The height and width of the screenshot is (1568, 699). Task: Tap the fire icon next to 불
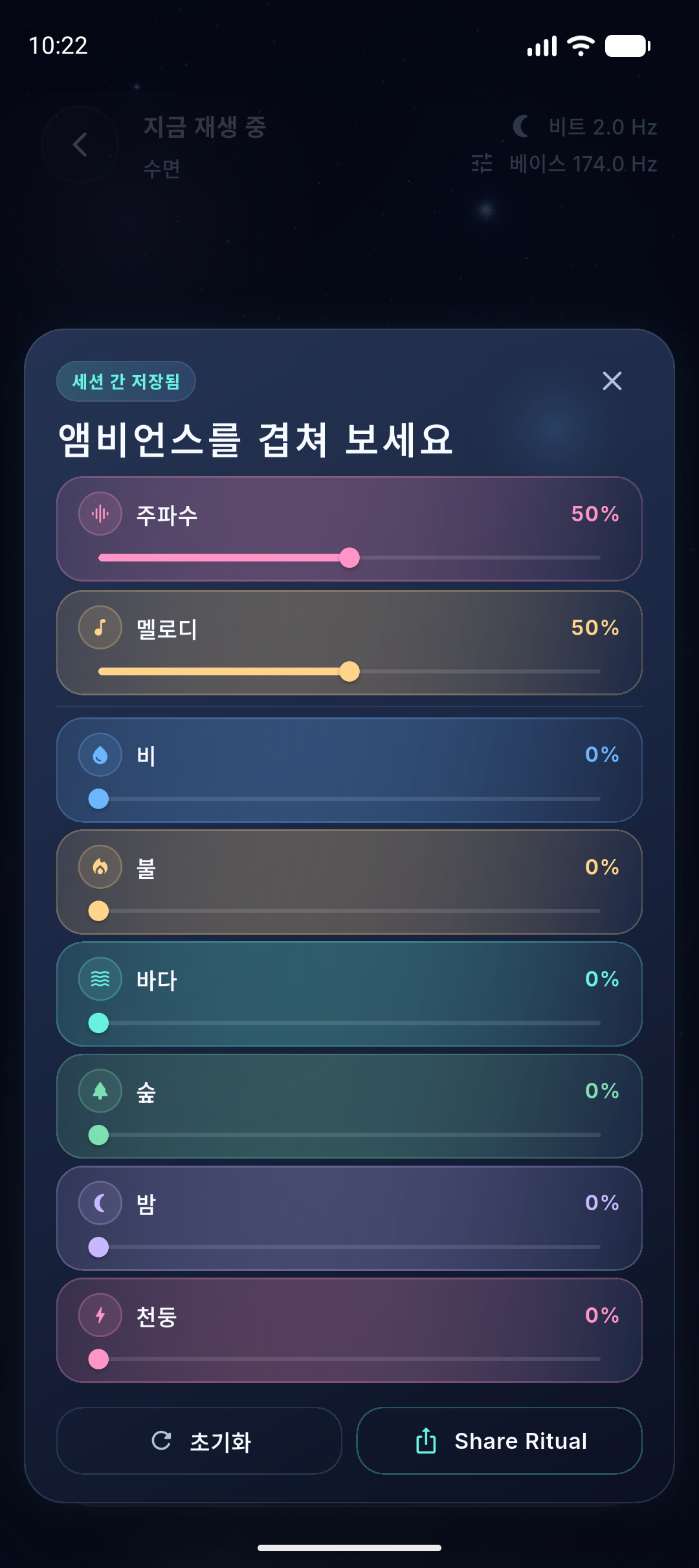(99, 867)
